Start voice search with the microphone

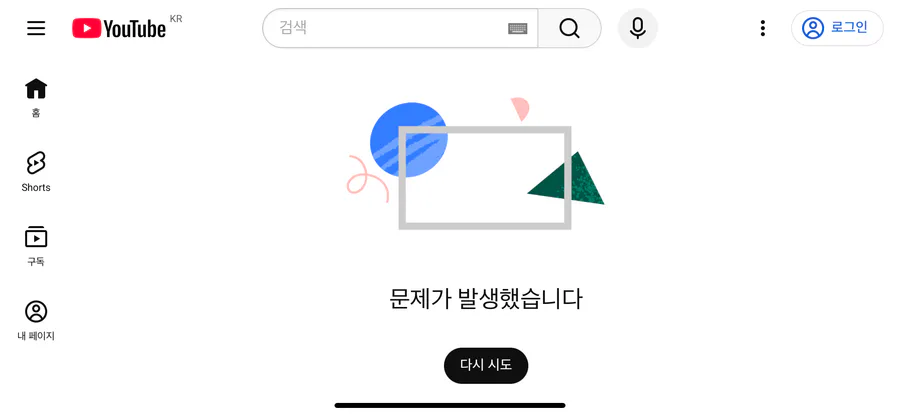point(637,28)
